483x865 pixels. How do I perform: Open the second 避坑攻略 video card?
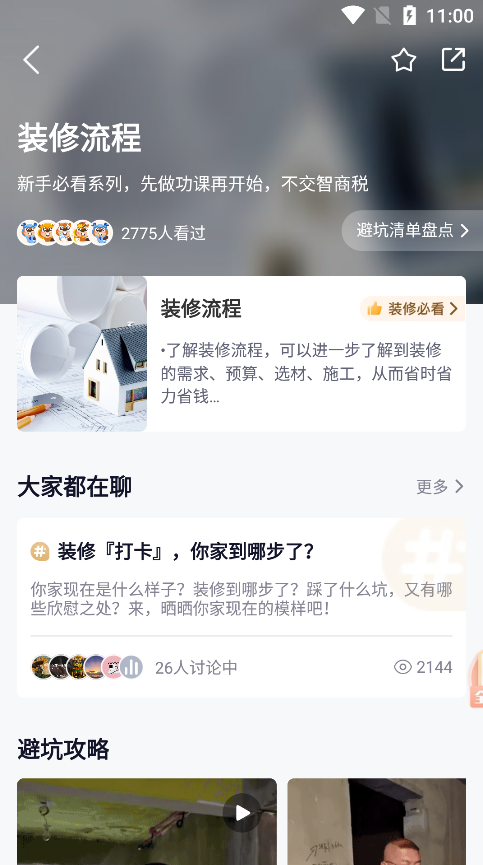[377, 821]
